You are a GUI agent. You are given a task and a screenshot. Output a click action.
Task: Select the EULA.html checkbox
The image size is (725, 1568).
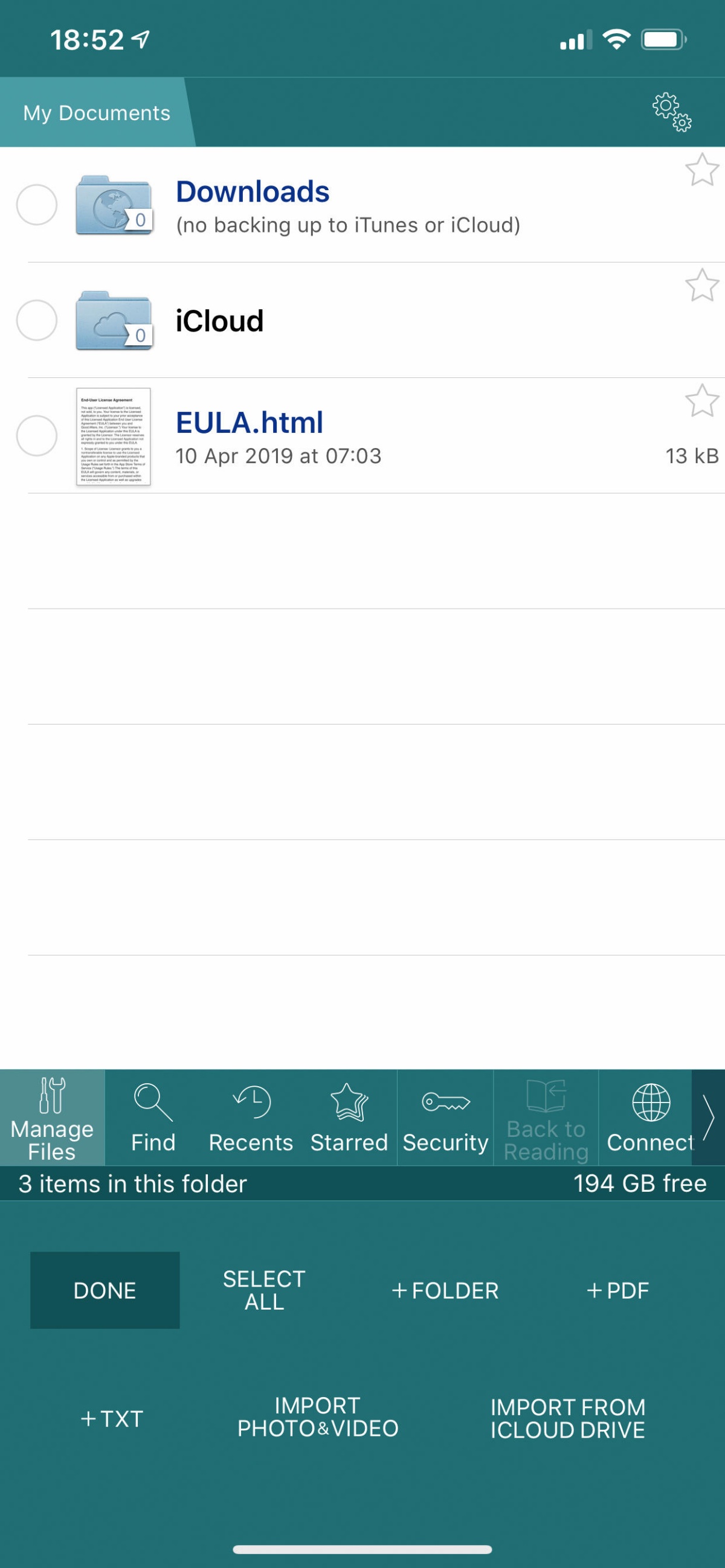tap(37, 436)
